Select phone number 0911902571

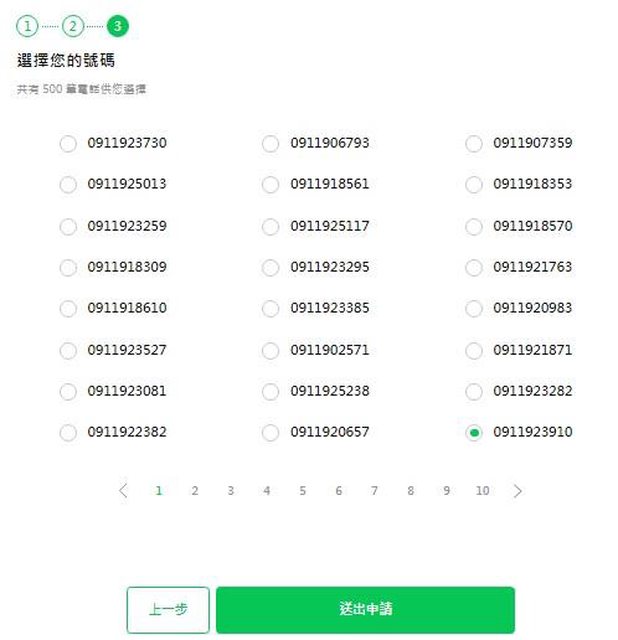(x=270, y=351)
